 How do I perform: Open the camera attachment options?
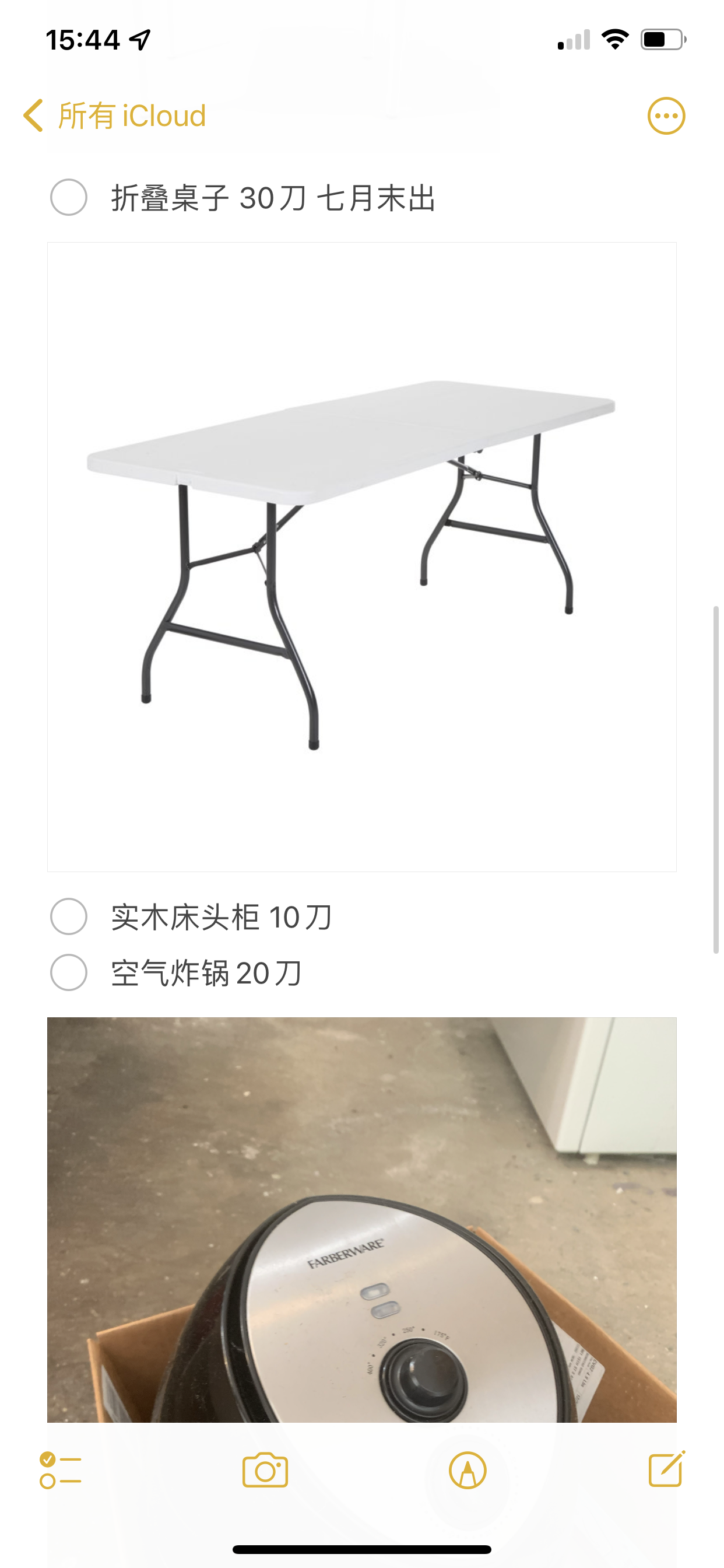[265, 1471]
